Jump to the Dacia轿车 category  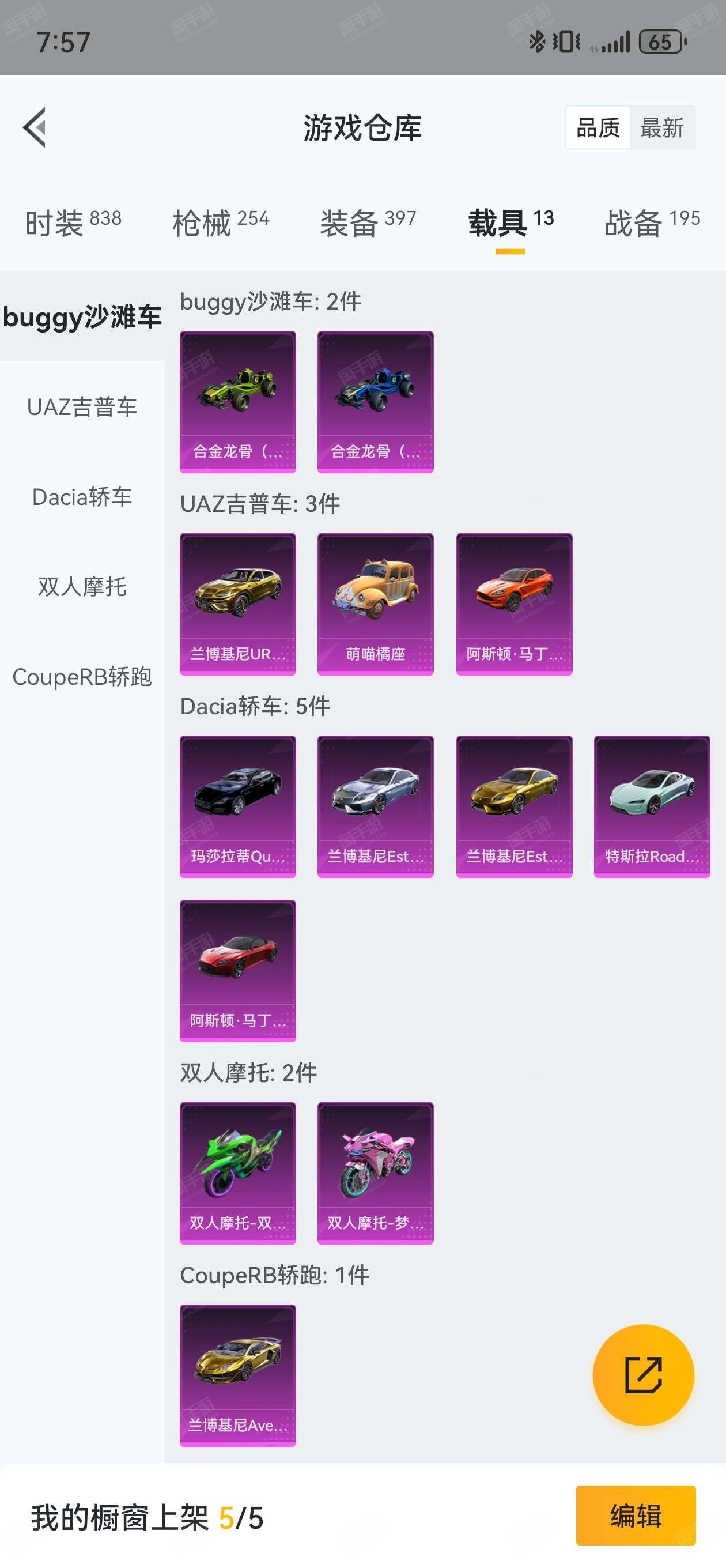pos(82,497)
